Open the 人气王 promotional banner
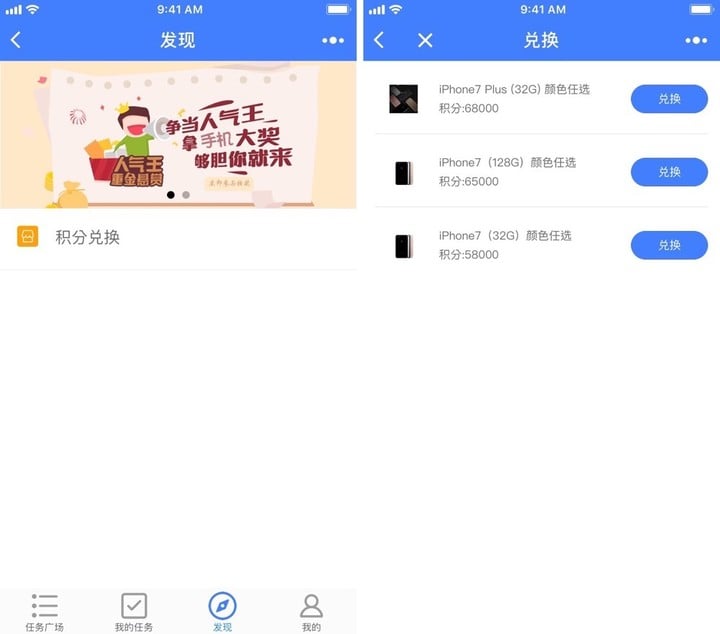720x634 pixels. click(178, 135)
